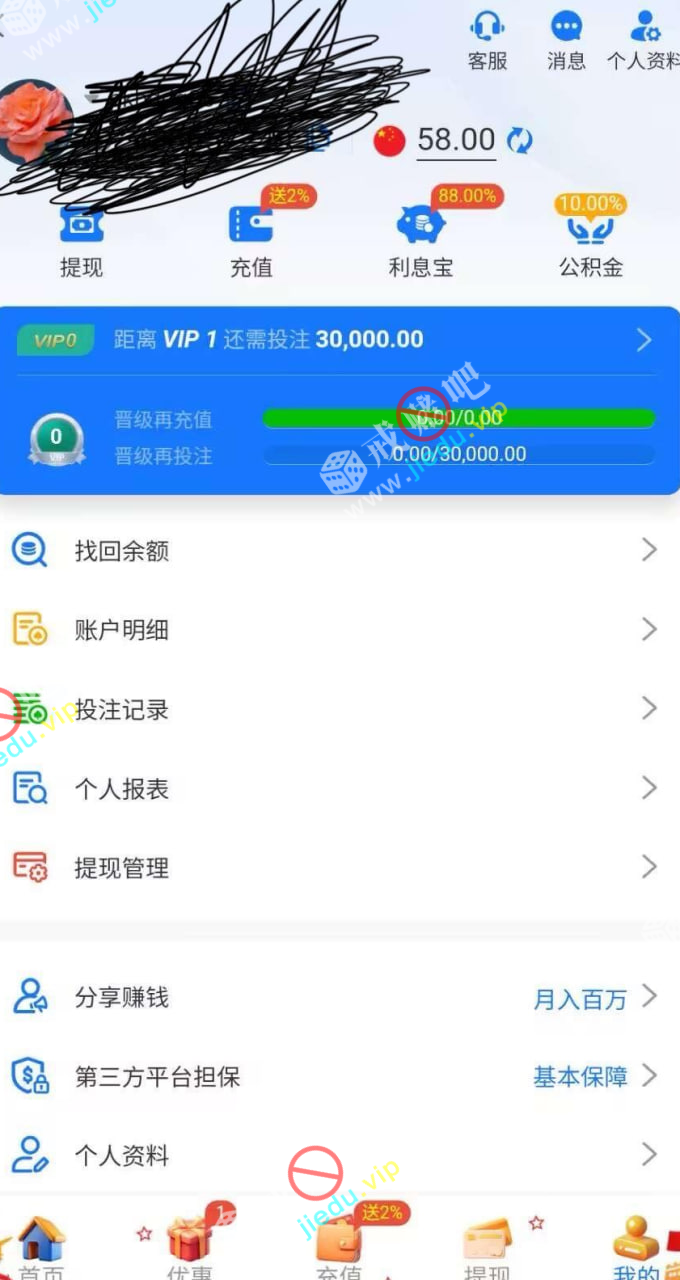This screenshot has height=1280, width=680.
Task: Open 个人资料 from the top bar
Action: tap(644, 40)
